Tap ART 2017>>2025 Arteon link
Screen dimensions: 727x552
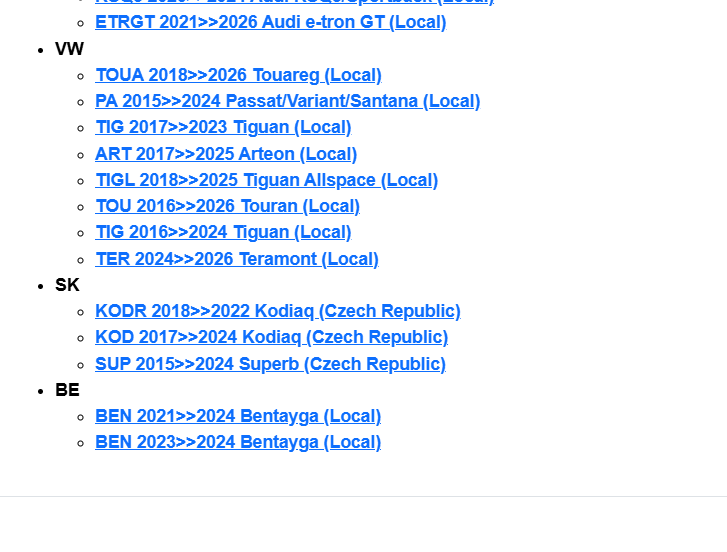coord(226,154)
